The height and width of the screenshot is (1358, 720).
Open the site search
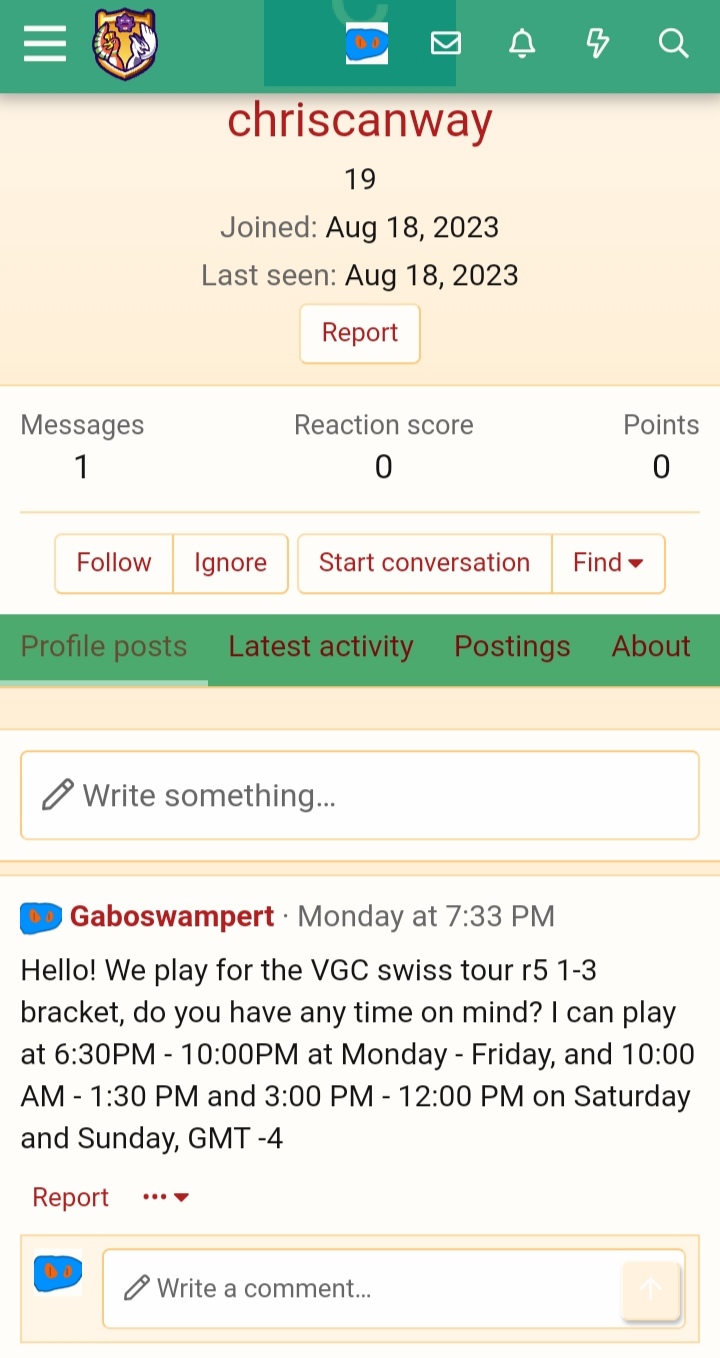pyautogui.click(x=674, y=44)
